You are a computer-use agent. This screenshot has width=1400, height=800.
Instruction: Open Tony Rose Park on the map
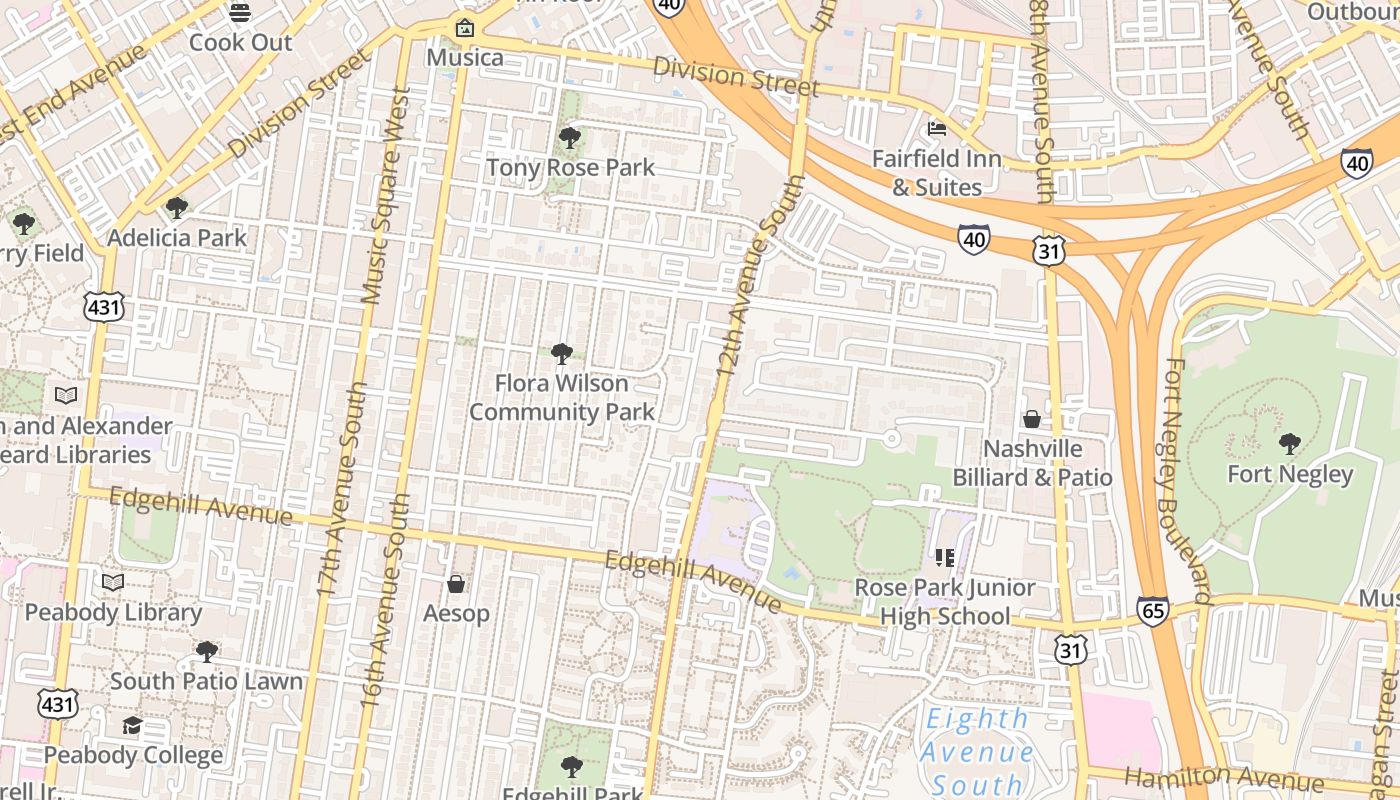tap(570, 137)
